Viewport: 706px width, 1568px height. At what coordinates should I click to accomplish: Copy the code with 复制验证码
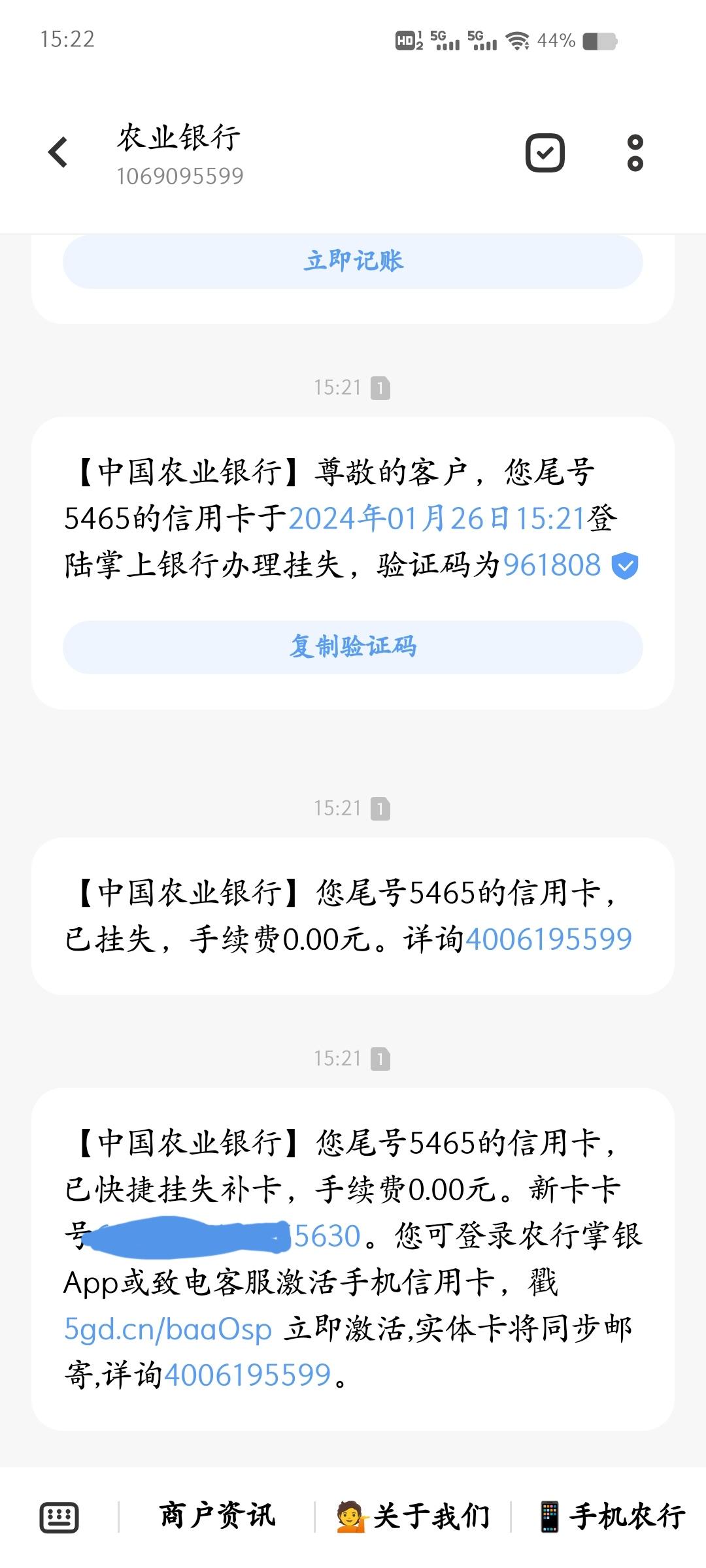(x=353, y=647)
